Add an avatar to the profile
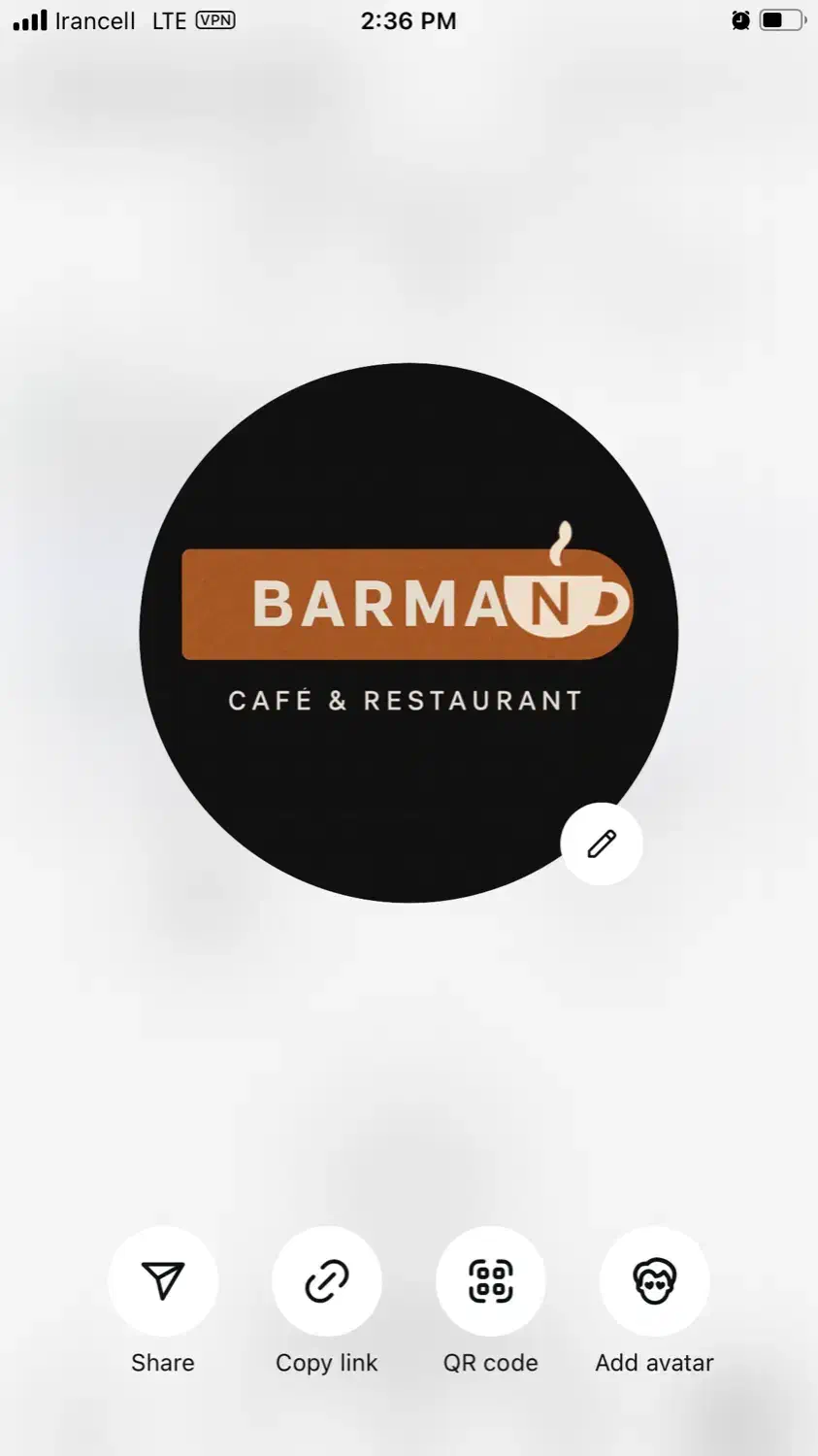The image size is (818, 1456). (x=655, y=1281)
